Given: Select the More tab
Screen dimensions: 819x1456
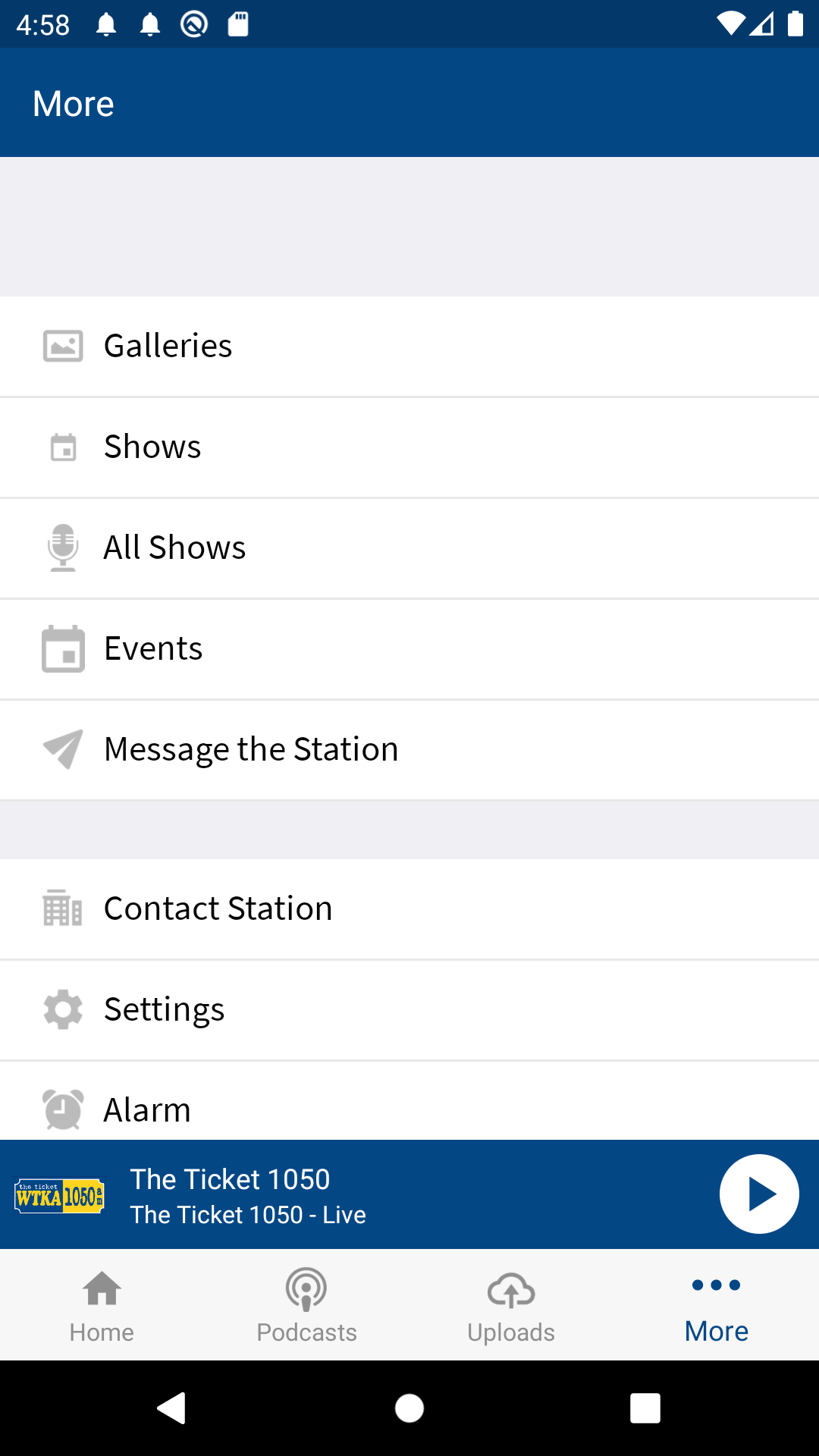Looking at the screenshot, I should [716, 1306].
